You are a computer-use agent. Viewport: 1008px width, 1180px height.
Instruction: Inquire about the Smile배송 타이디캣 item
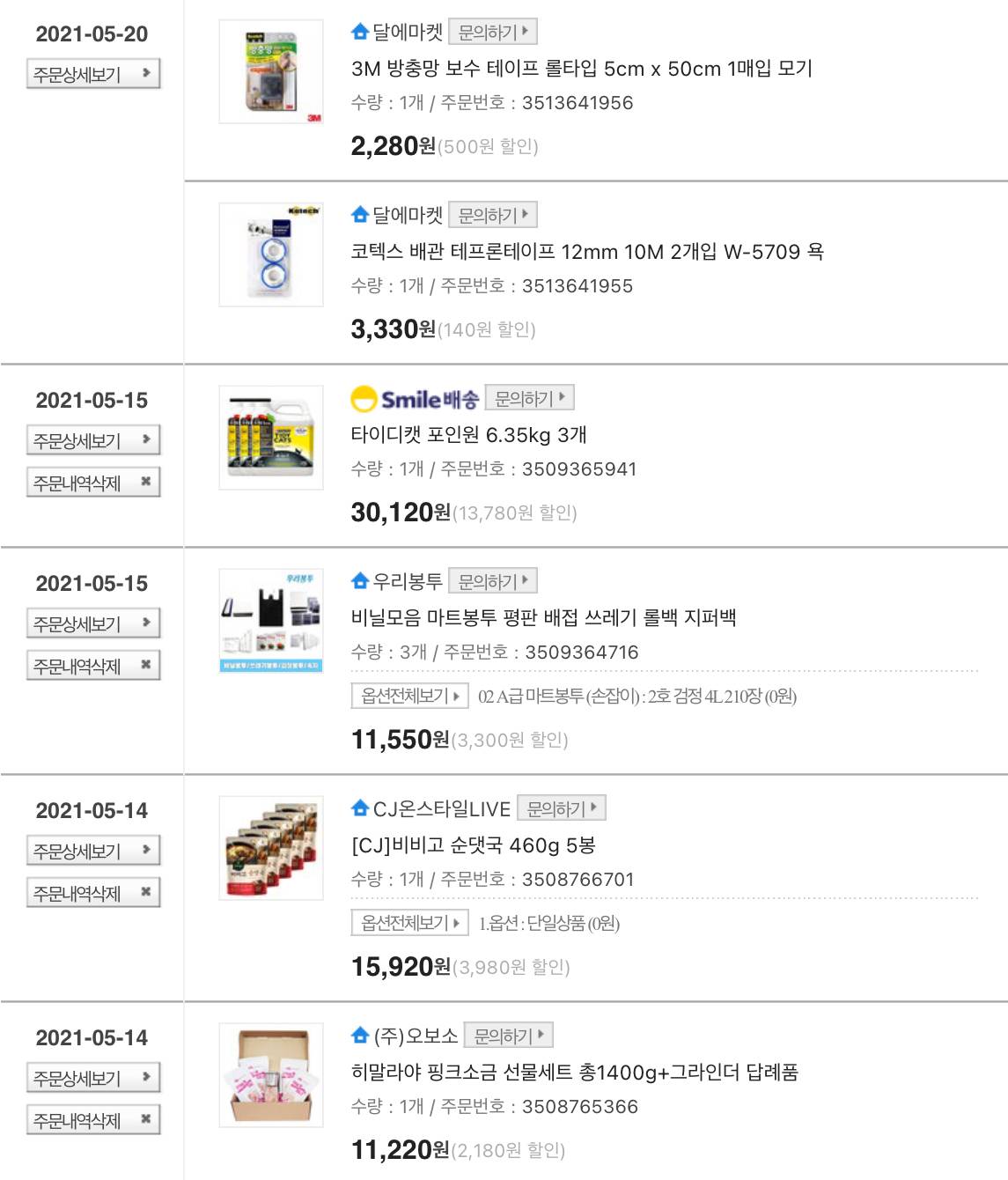(x=529, y=399)
